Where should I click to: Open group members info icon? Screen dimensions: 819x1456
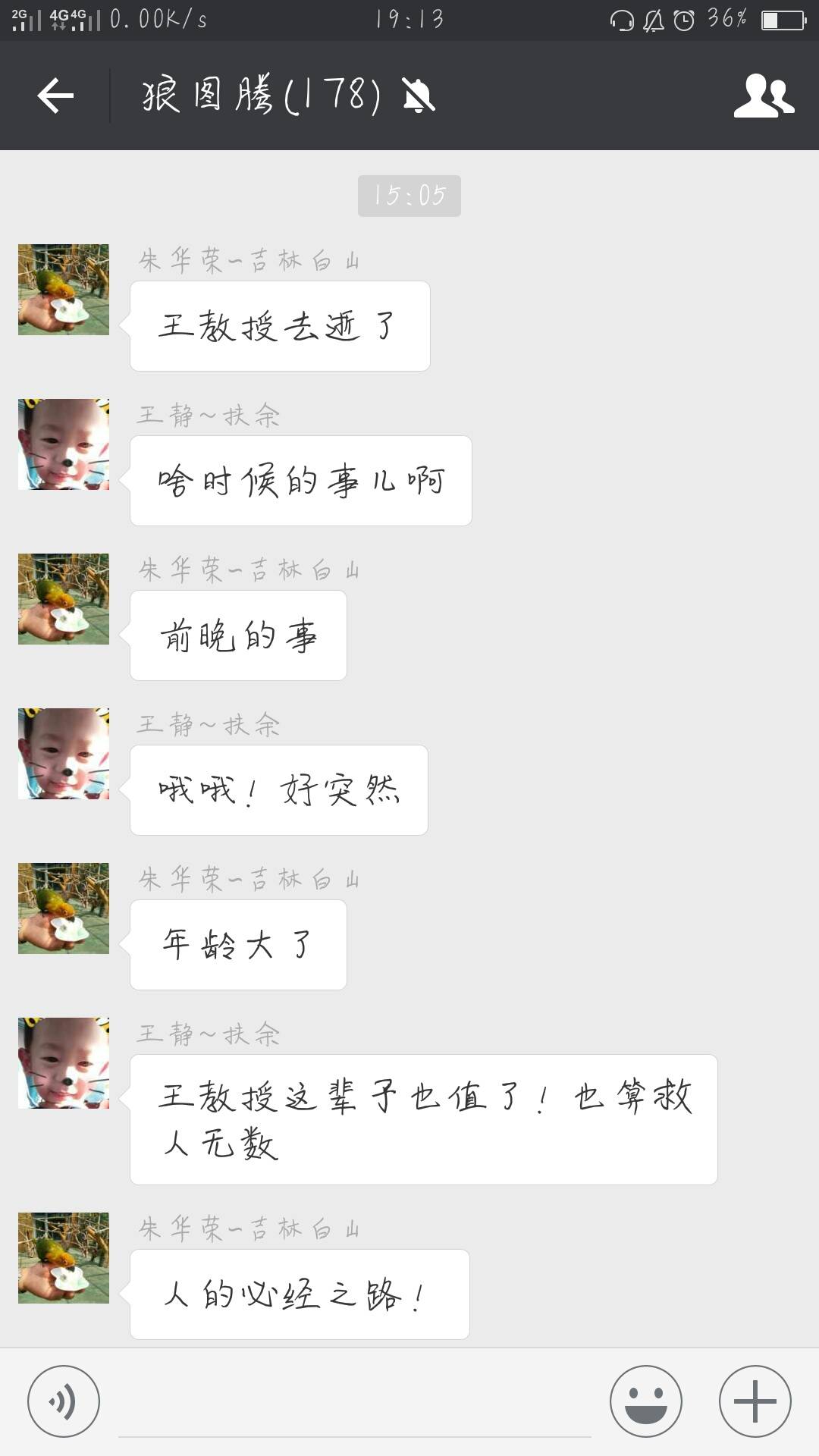[x=763, y=96]
